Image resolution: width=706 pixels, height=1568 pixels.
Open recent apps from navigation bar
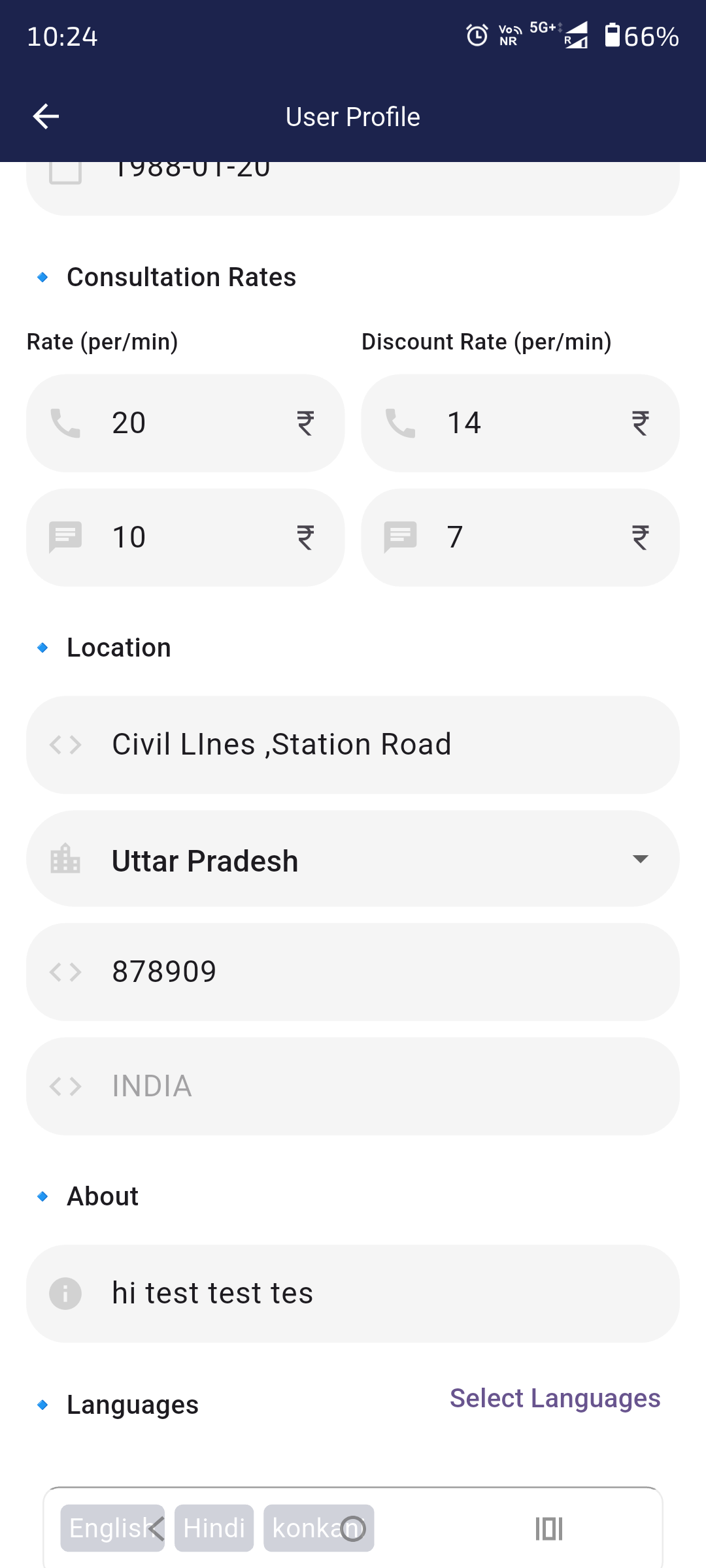[548, 1528]
